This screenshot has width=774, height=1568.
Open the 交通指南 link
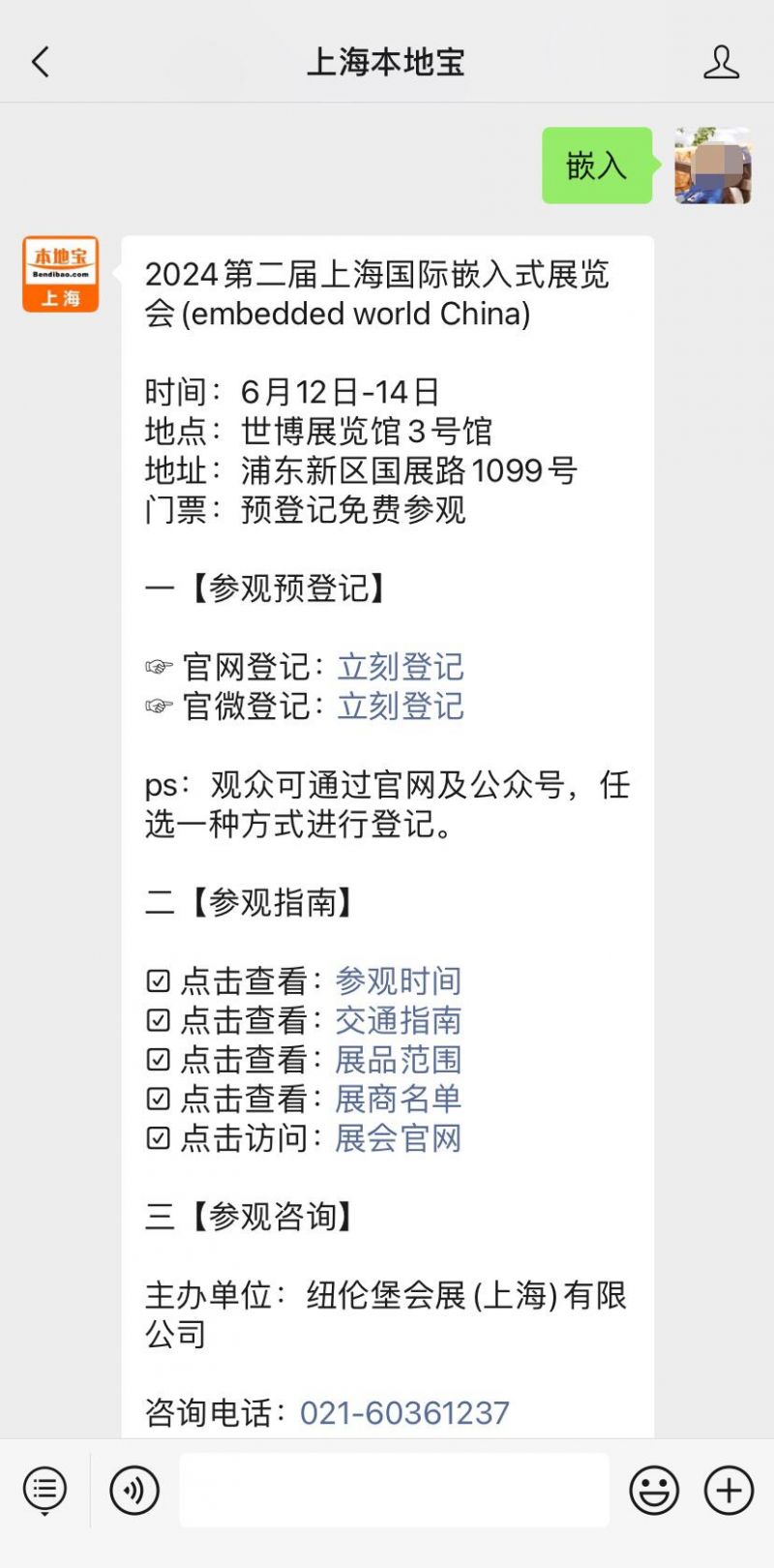point(399,1020)
